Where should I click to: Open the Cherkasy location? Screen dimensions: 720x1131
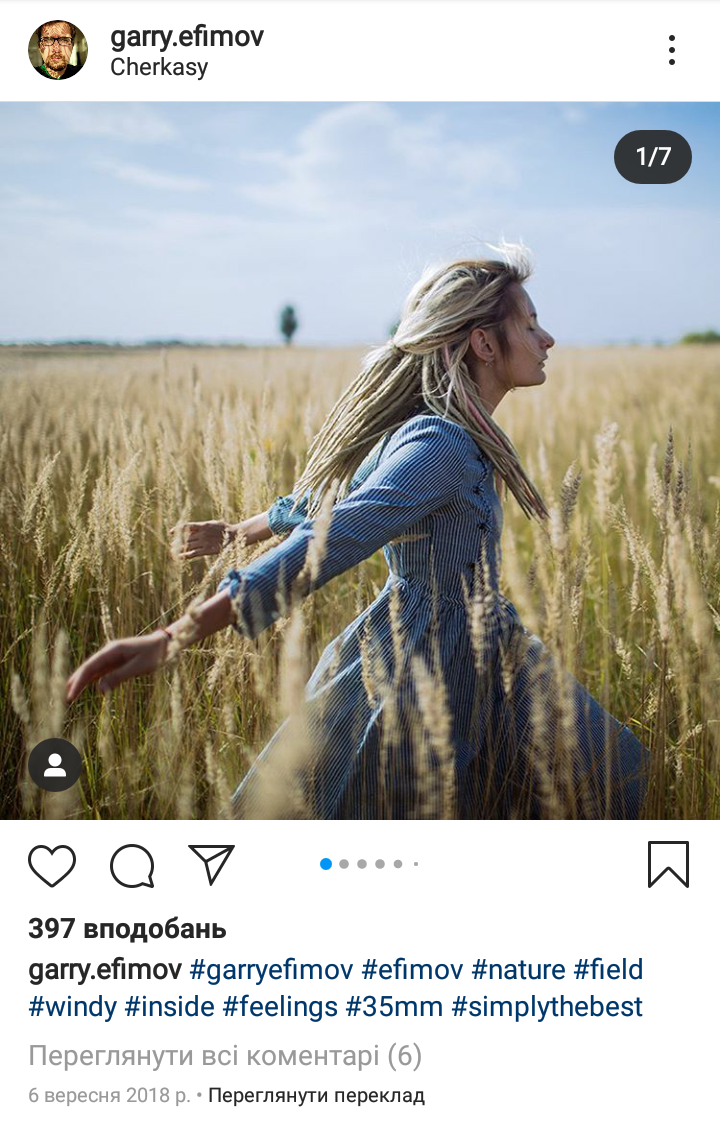point(159,68)
